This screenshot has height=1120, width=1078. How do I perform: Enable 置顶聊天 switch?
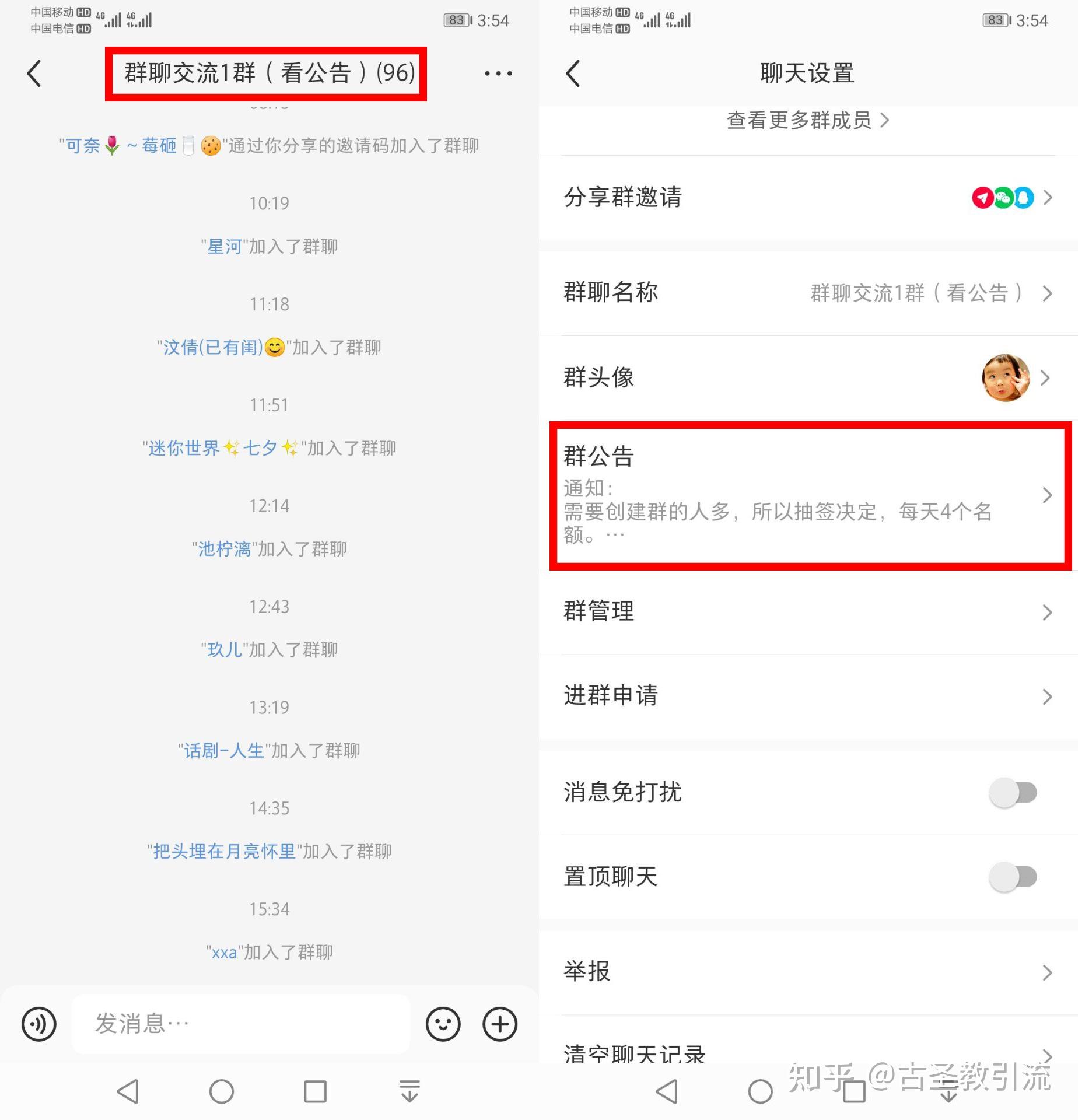click(x=1013, y=876)
